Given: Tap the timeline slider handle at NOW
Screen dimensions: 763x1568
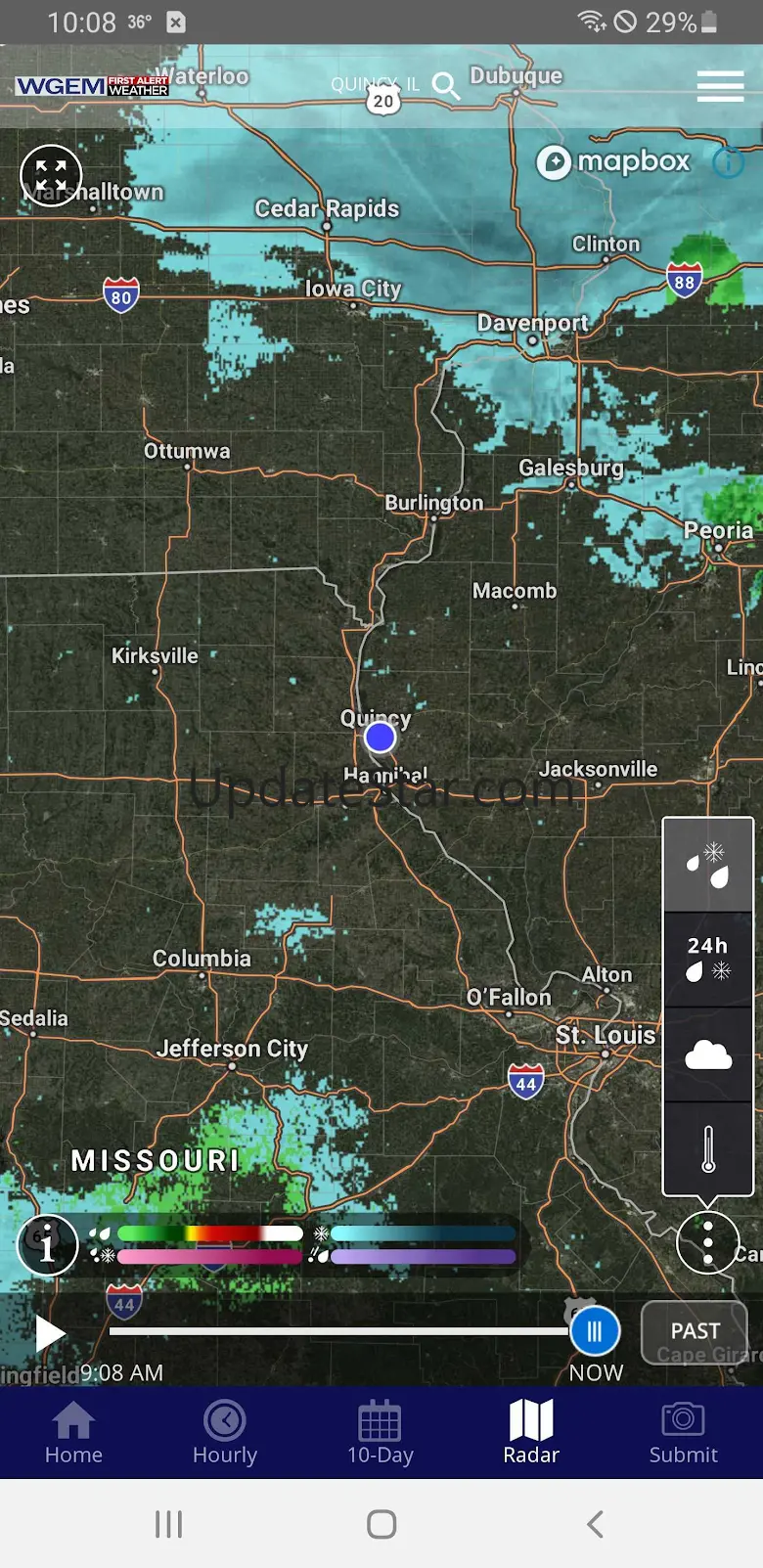Looking at the screenshot, I should click(594, 1331).
